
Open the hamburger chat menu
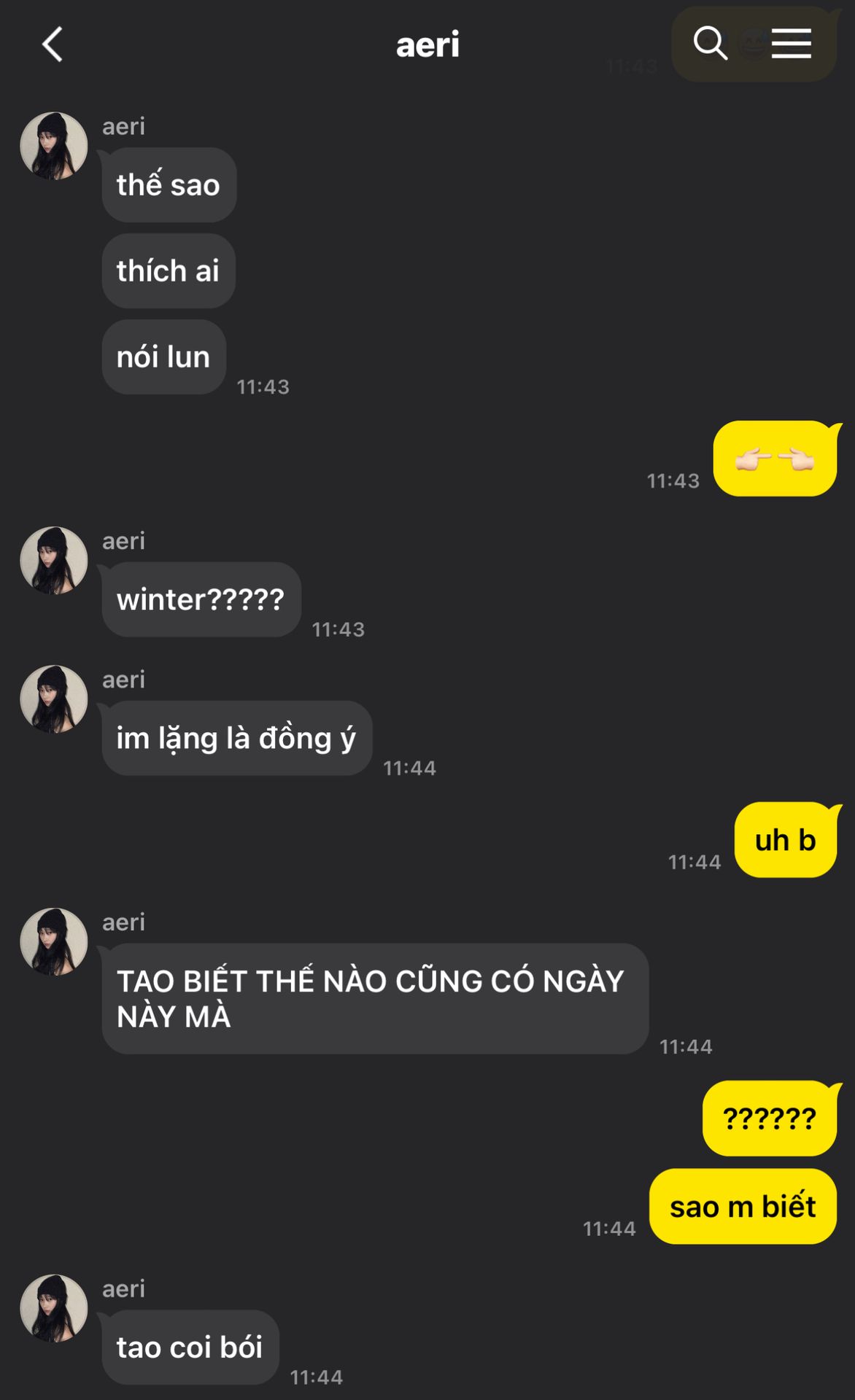pos(792,44)
